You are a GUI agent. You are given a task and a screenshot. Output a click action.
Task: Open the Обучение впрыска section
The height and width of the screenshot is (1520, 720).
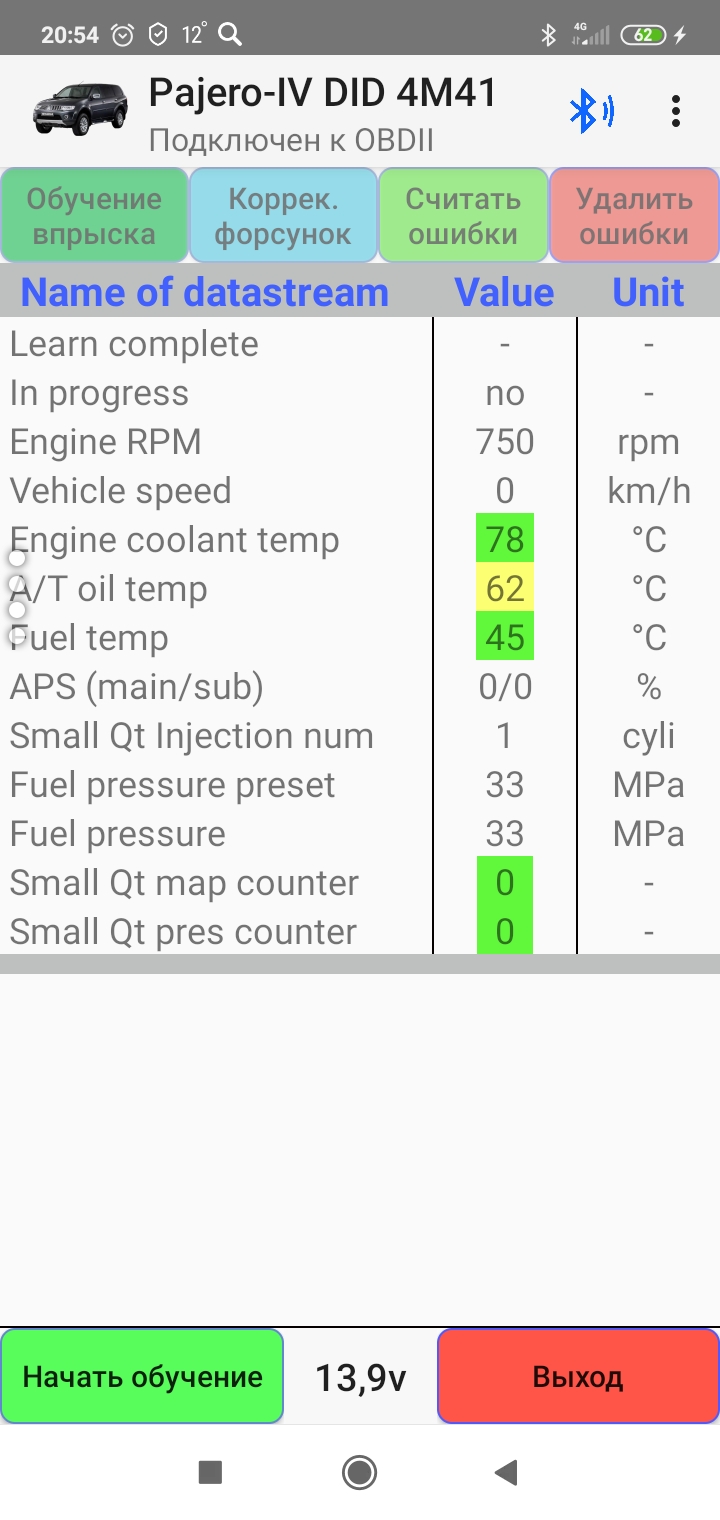94,216
